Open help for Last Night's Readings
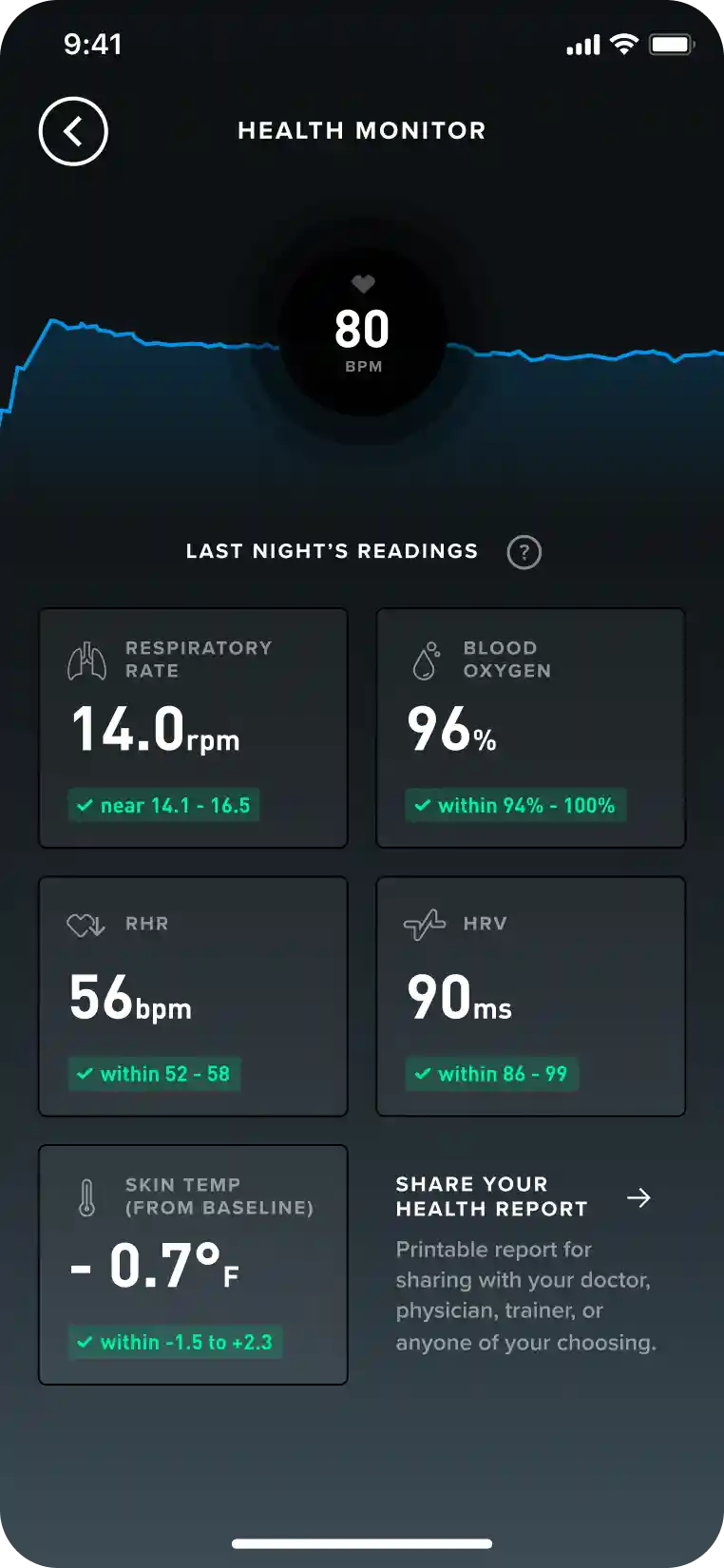 [x=524, y=552]
